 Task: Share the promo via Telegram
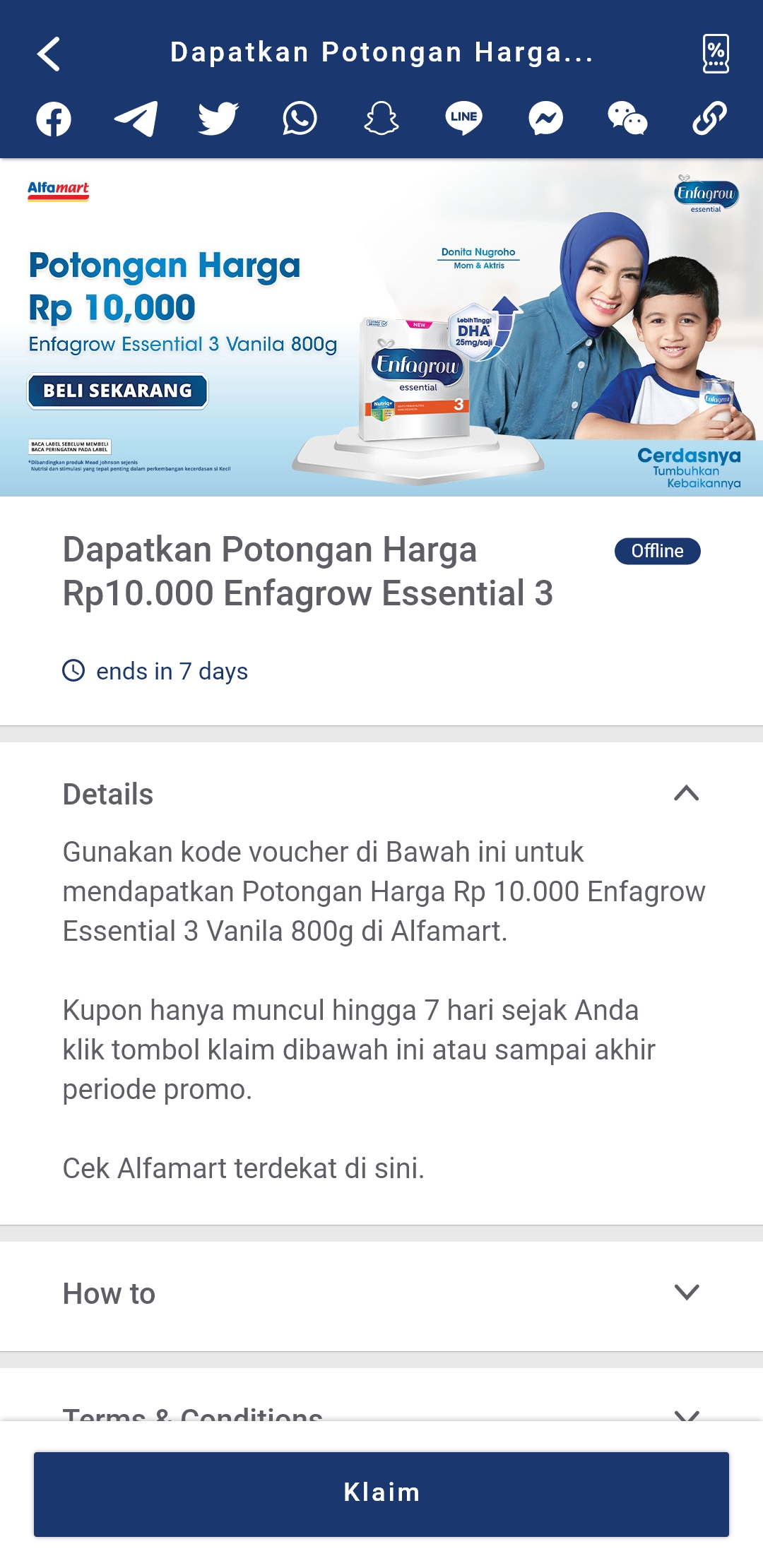pyautogui.click(x=136, y=119)
